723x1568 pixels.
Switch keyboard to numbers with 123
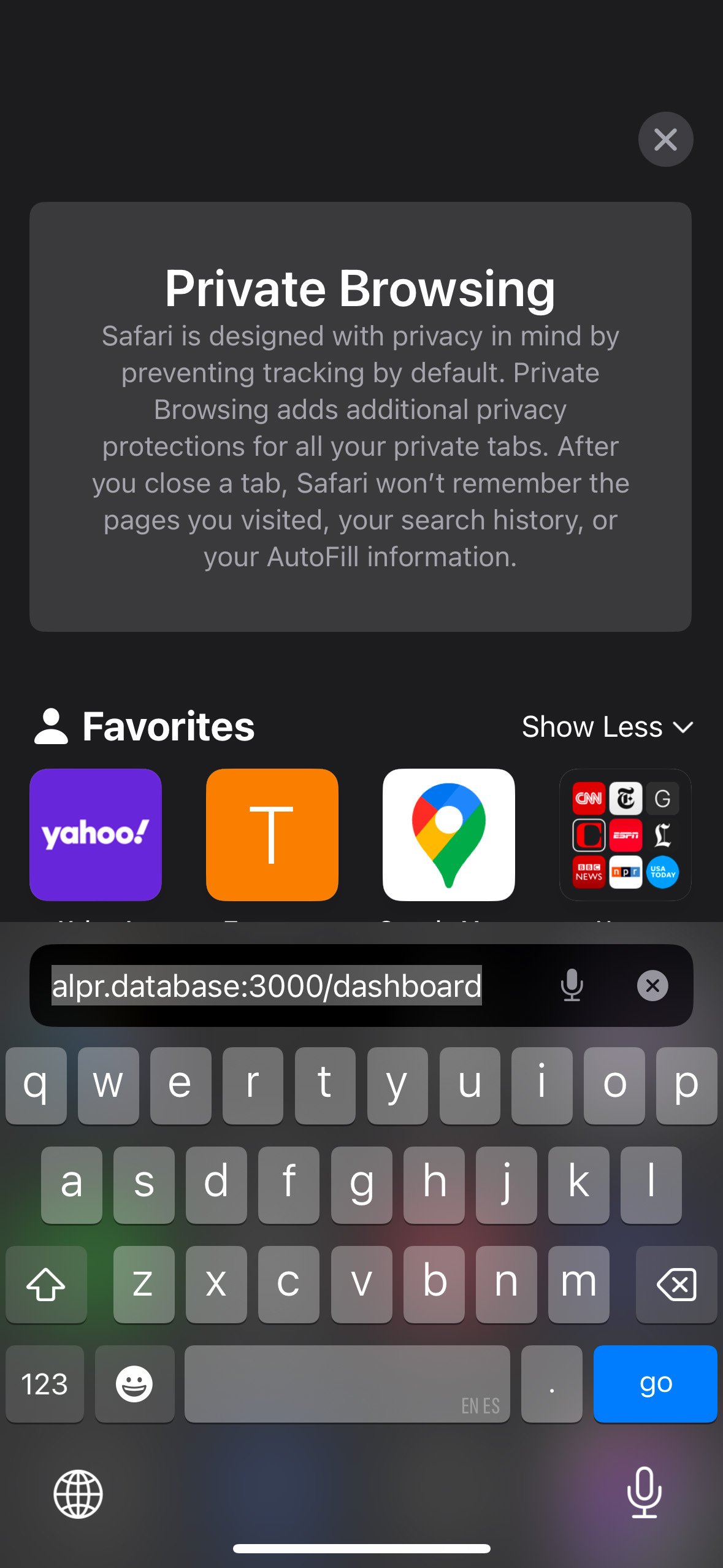pos(45,1384)
